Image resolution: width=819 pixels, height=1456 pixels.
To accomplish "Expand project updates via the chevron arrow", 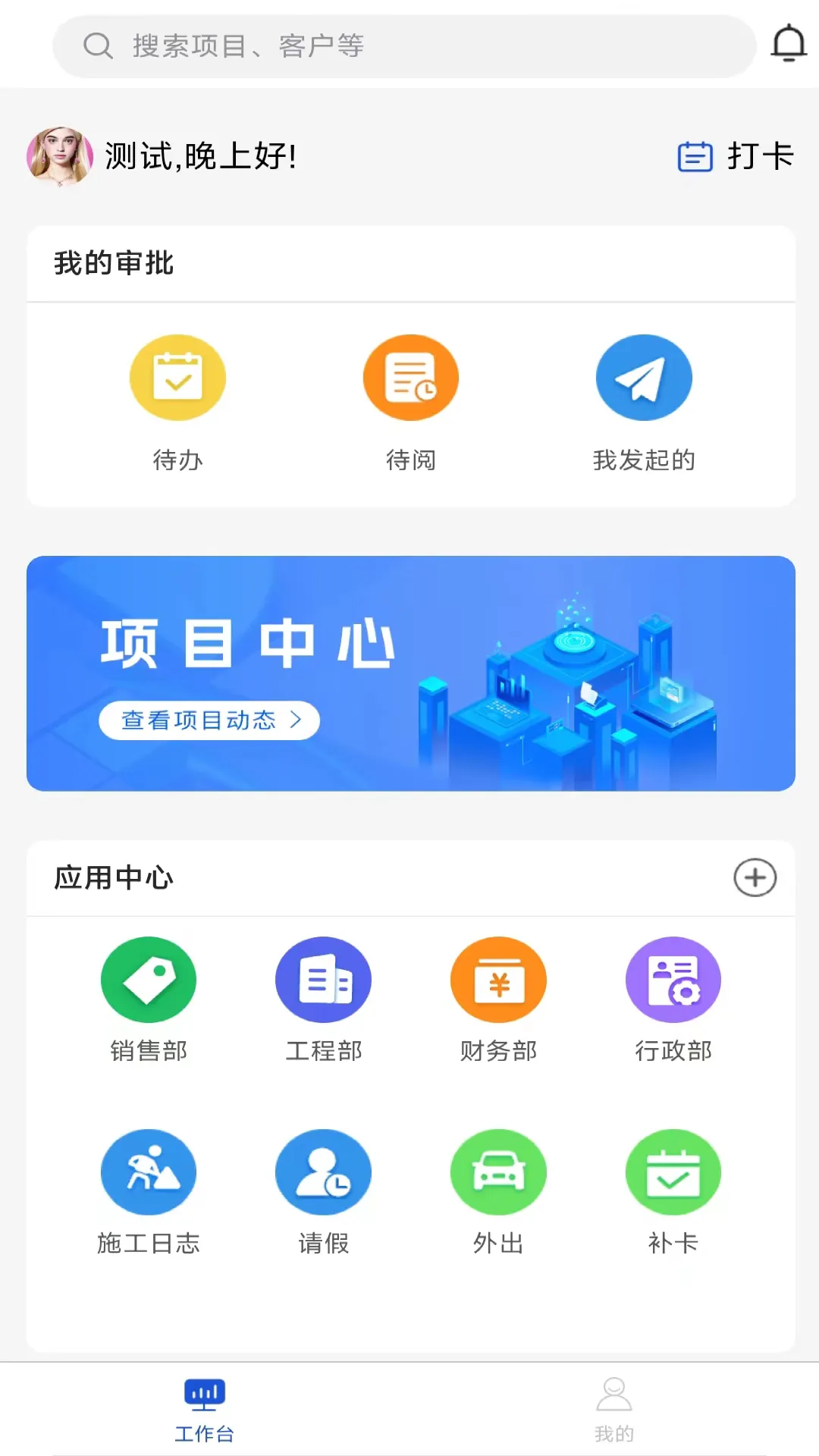I will tap(297, 720).
